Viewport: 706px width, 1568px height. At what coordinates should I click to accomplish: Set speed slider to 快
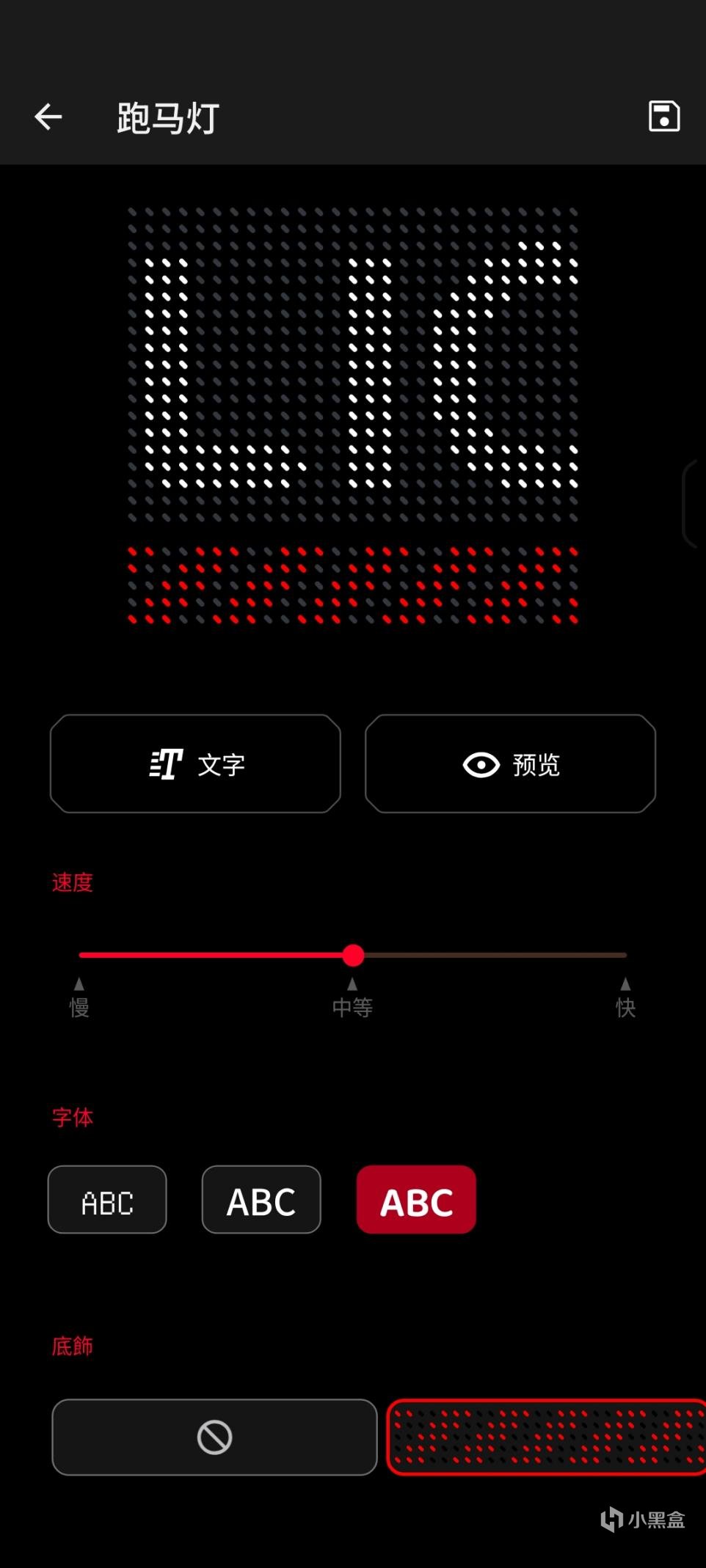coord(625,955)
